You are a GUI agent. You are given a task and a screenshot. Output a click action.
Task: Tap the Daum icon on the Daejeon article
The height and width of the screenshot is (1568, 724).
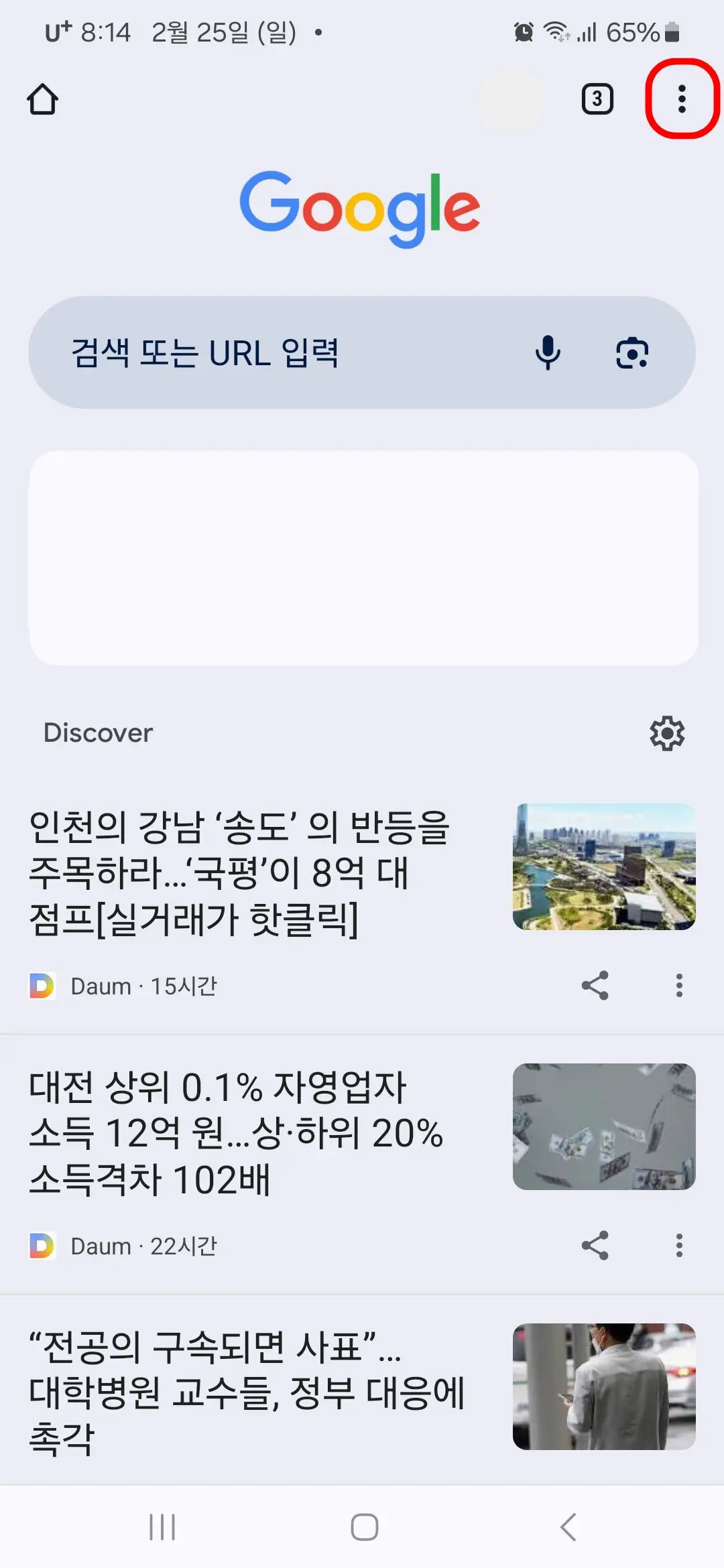(x=42, y=1245)
